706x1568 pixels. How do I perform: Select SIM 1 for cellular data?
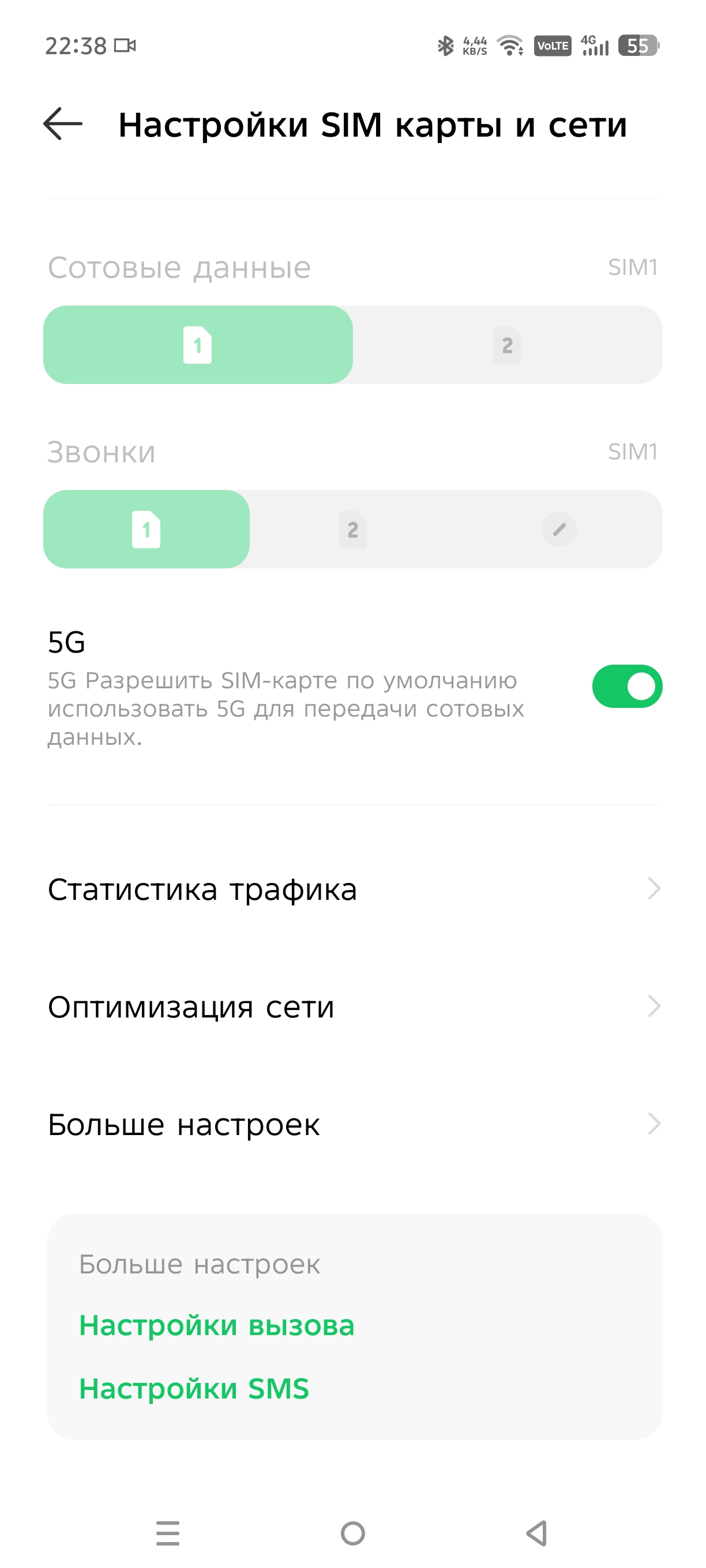198,345
